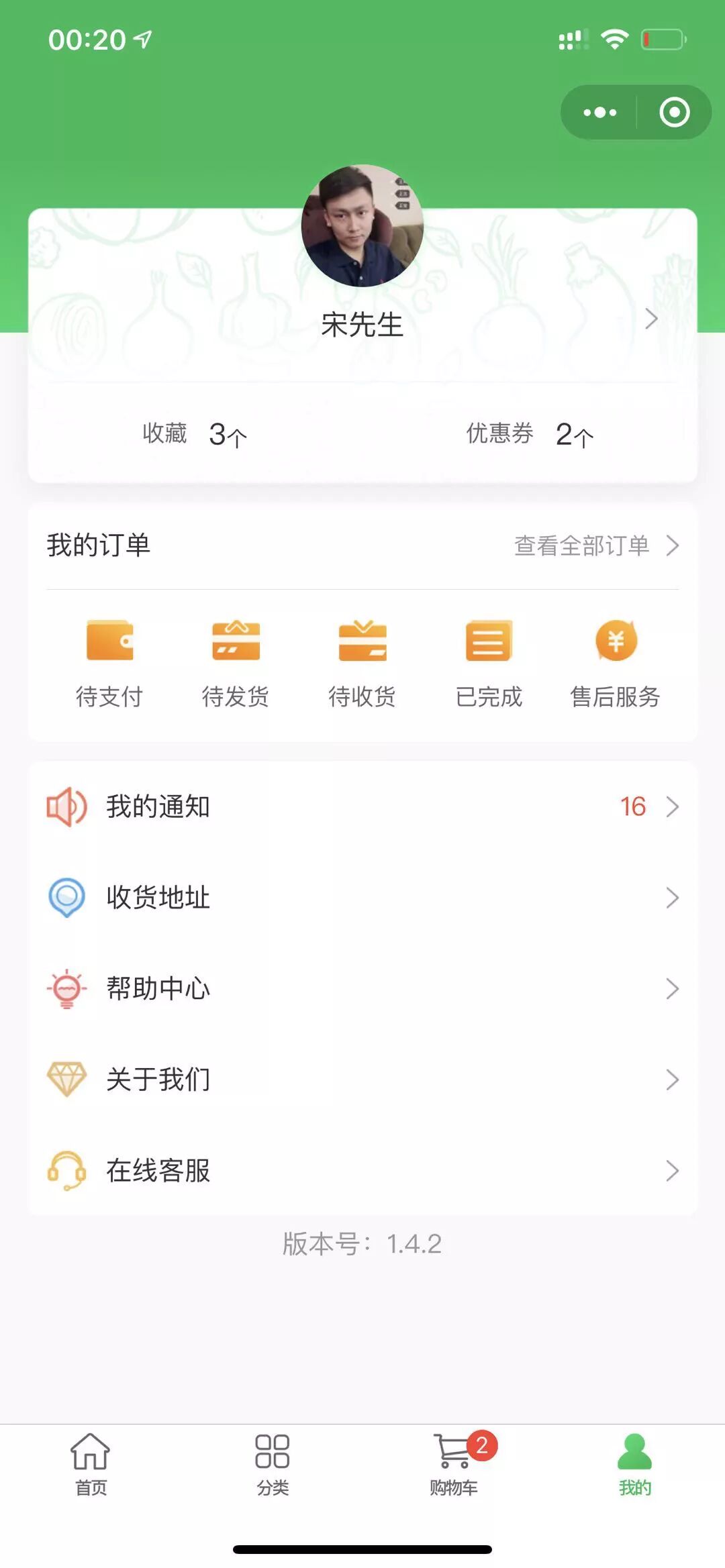Contact 在线客服 online support
The width and height of the screenshot is (725, 1568).
(362, 1171)
